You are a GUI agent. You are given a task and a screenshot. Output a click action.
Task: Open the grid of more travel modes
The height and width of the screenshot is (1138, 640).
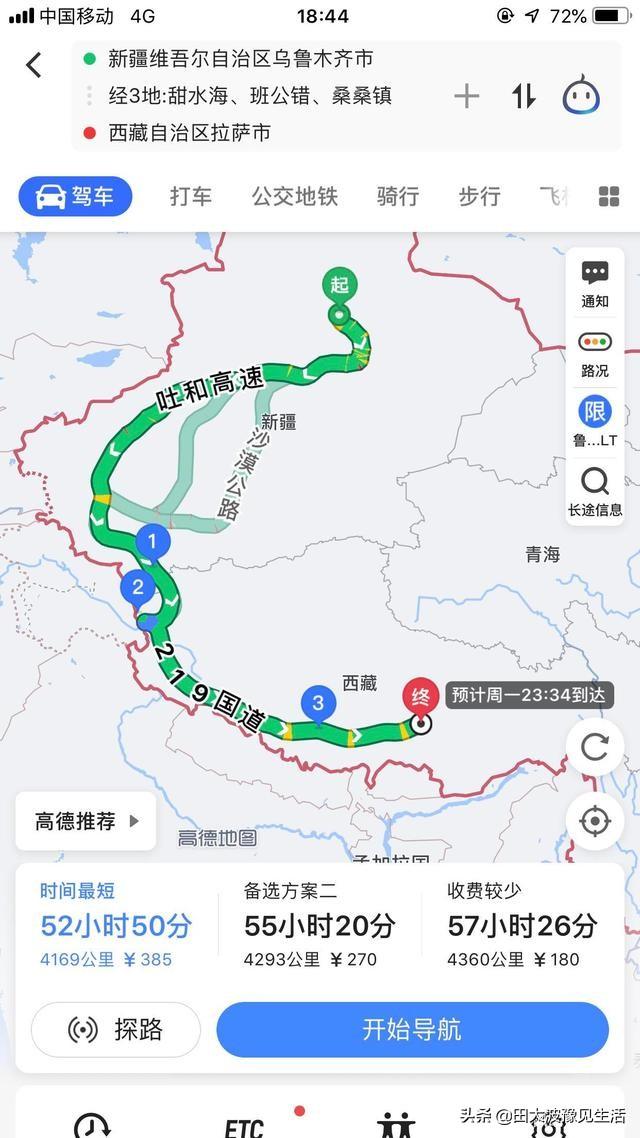(x=609, y=196)
